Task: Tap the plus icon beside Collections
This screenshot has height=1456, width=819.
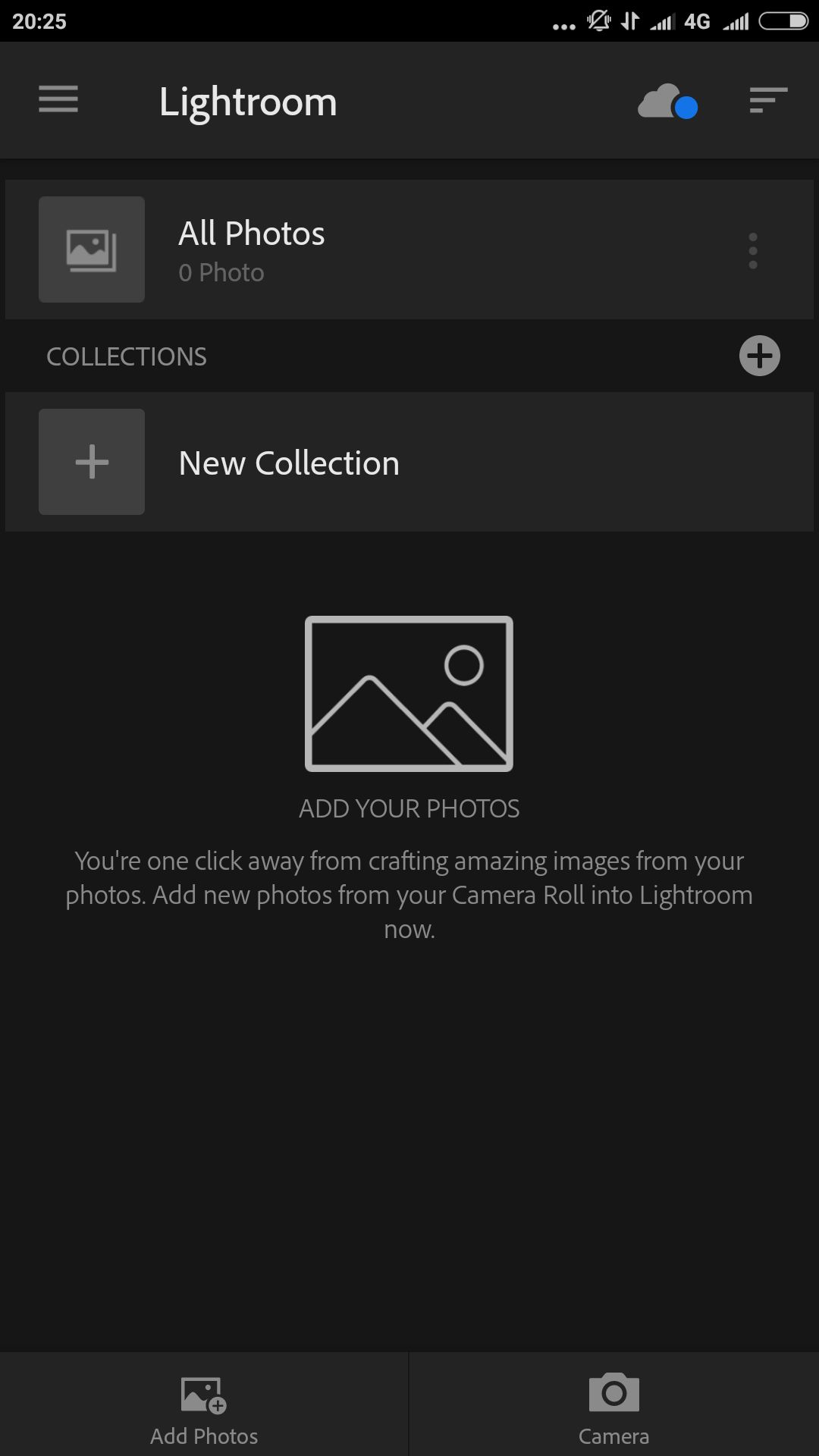Action: coord(760,356)
